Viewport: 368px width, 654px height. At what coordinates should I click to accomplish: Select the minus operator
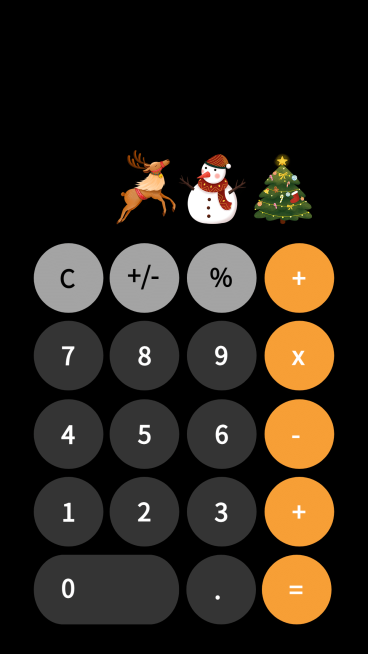(299, 434)
